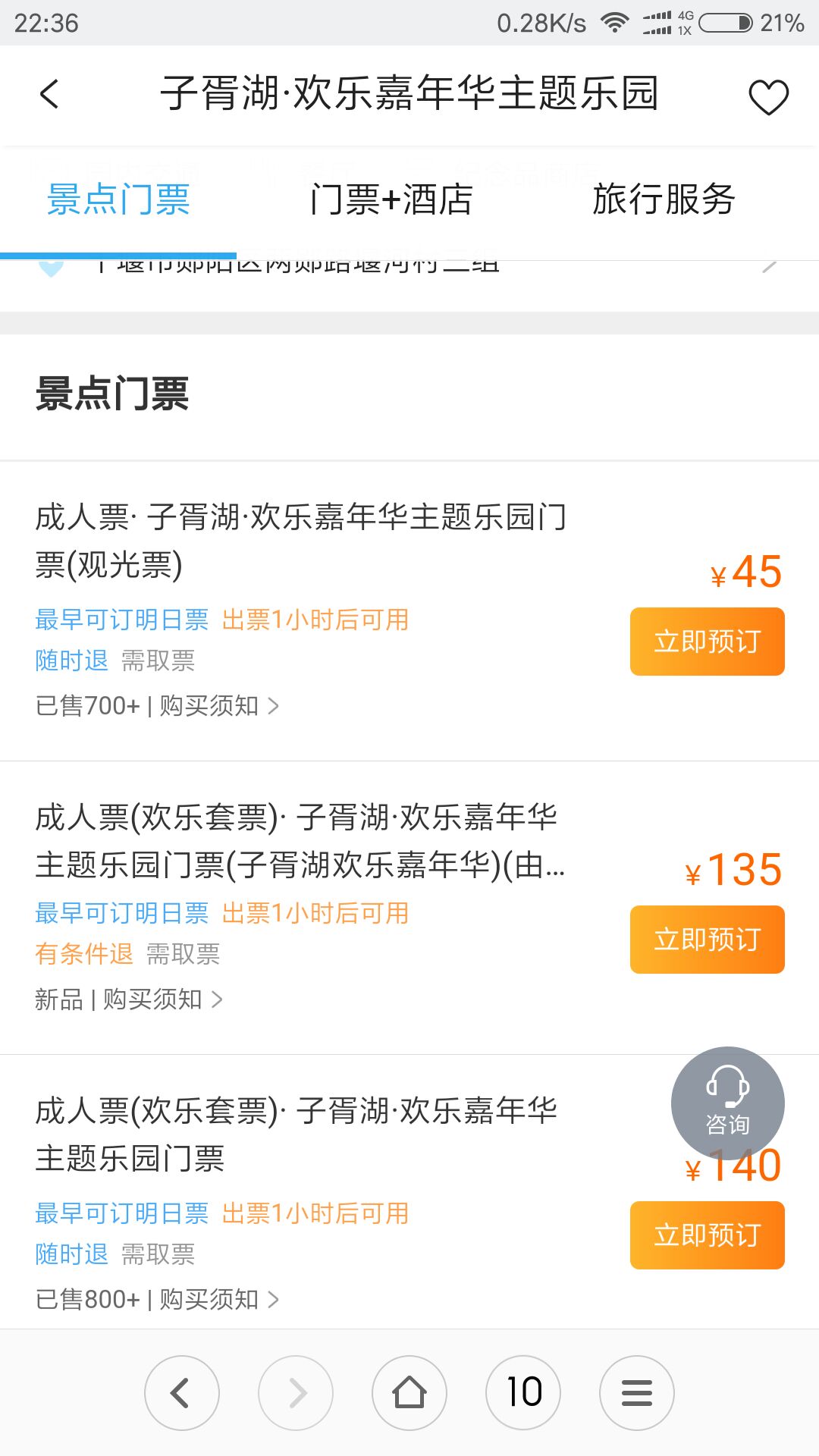This screenshot has height=1456, width=819.
Task: Book the ¥135 欢乐套票 ticket
Action: (x=707, y=940)
